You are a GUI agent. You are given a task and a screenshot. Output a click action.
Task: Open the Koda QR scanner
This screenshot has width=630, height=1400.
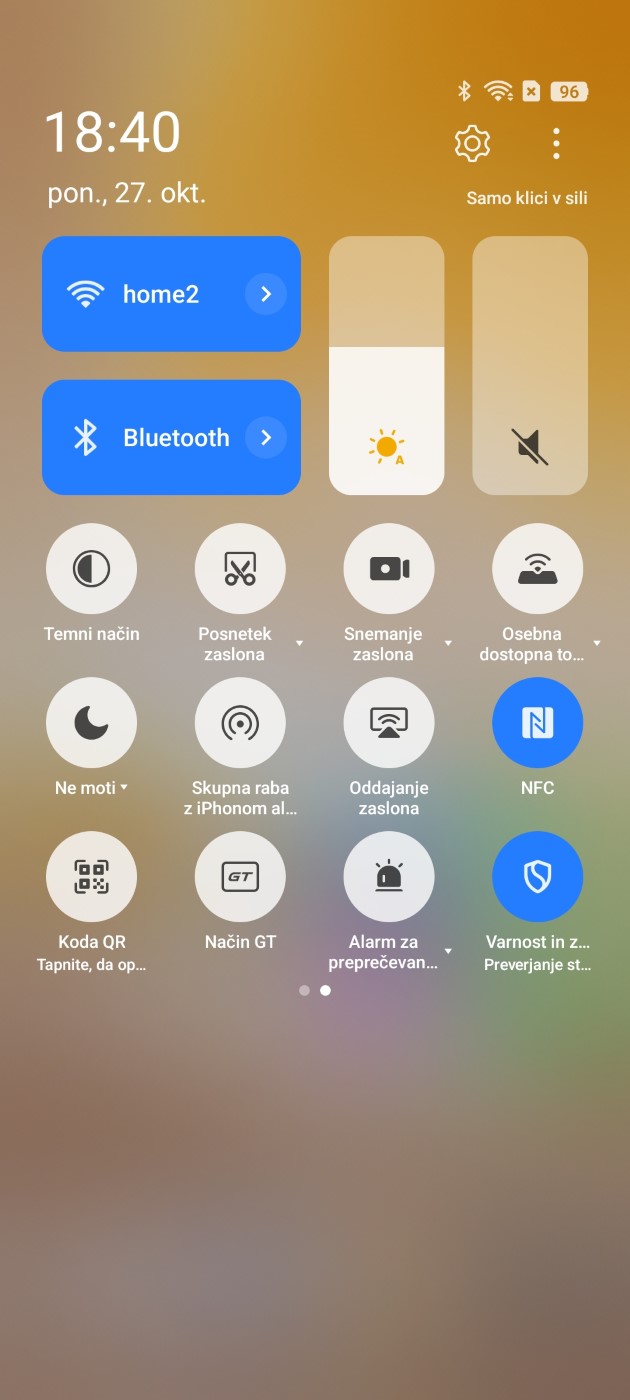coord(91,876)
